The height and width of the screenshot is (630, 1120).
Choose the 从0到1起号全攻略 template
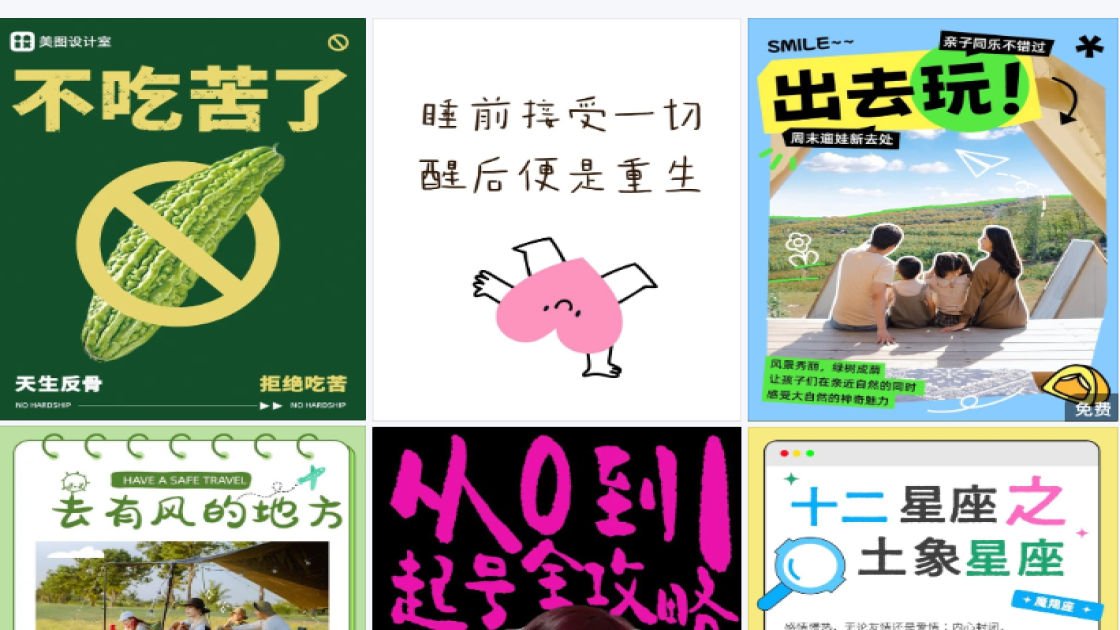557,530
